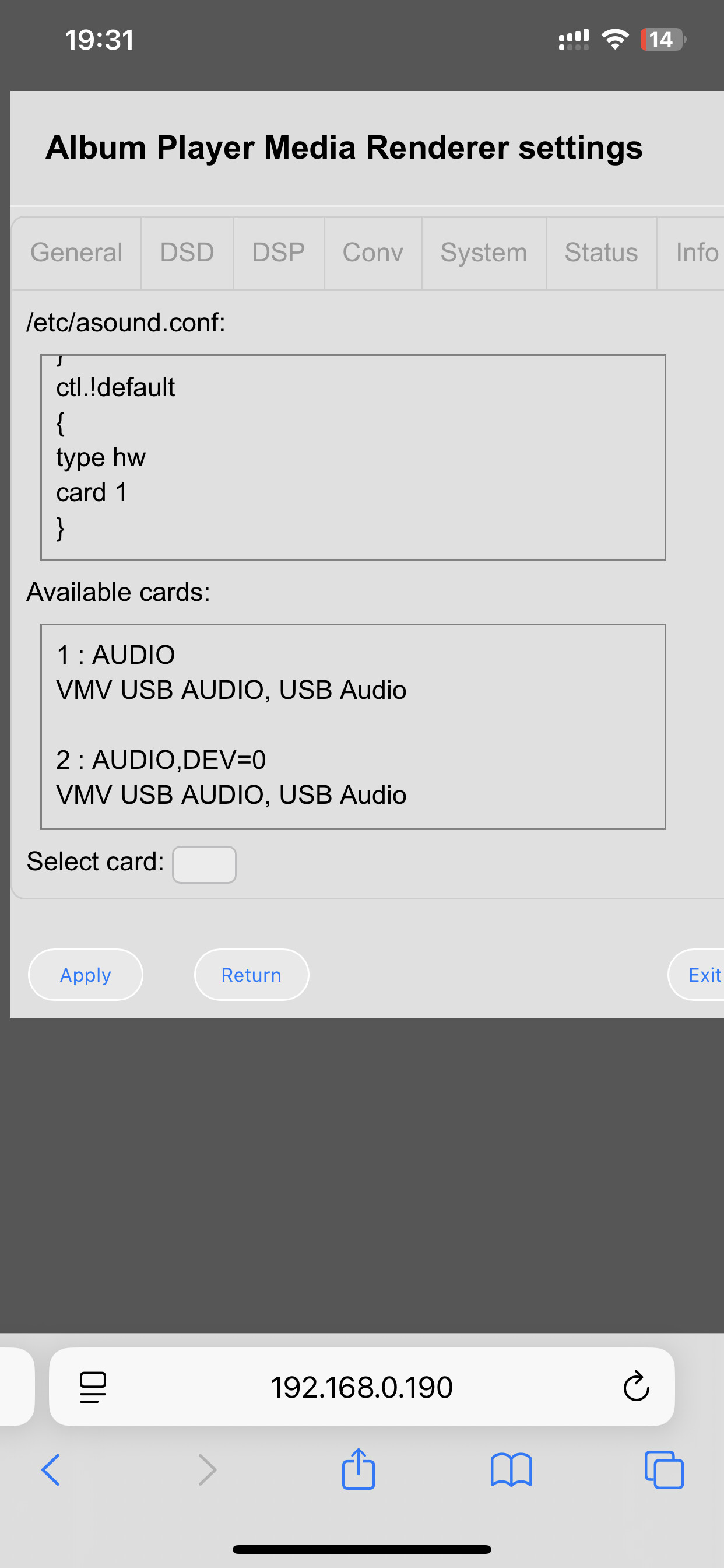Screen dimensions: 724x1568
Task: Tap the Apply button
Action: 86,975
